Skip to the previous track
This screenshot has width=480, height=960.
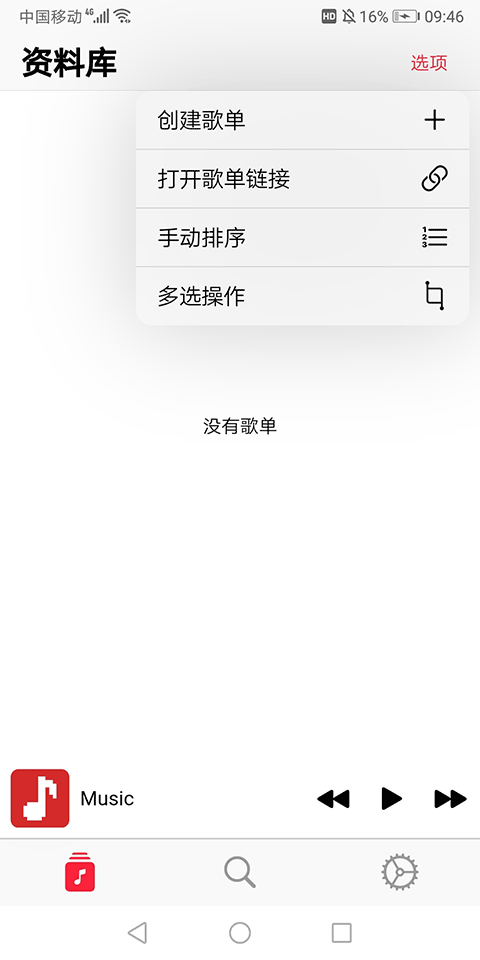(333, 798)
